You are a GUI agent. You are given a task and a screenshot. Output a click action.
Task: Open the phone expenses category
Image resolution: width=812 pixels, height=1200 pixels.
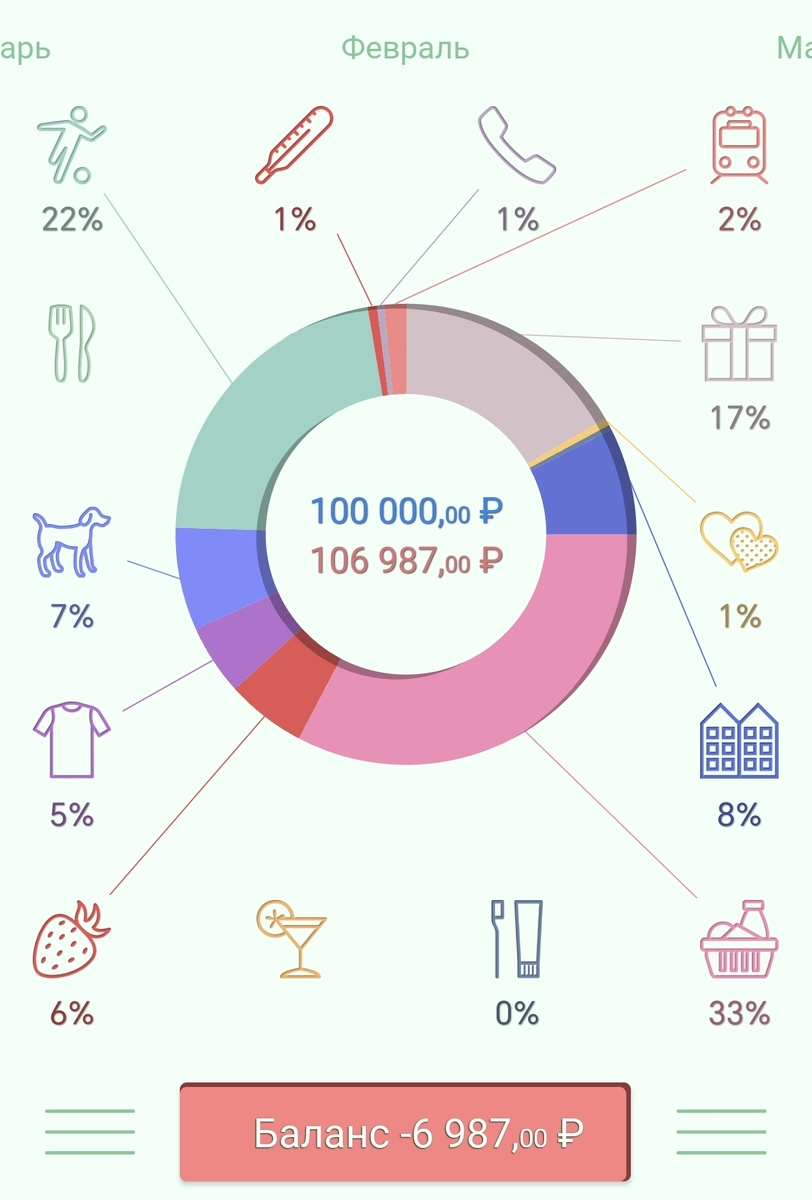click(x=516, y=144)
